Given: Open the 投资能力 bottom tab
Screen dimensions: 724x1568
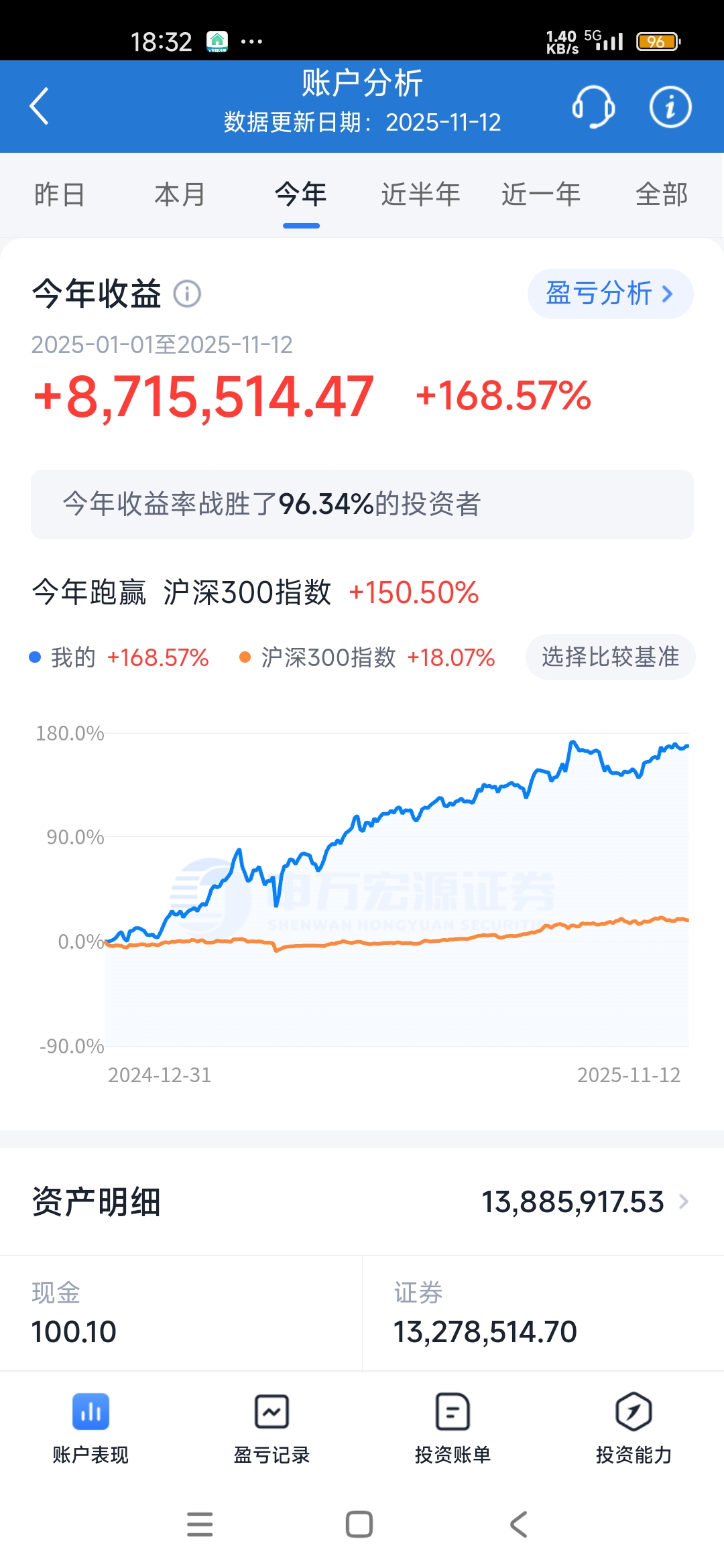Looking at the screenshot, I should [x=633, y=1427].
